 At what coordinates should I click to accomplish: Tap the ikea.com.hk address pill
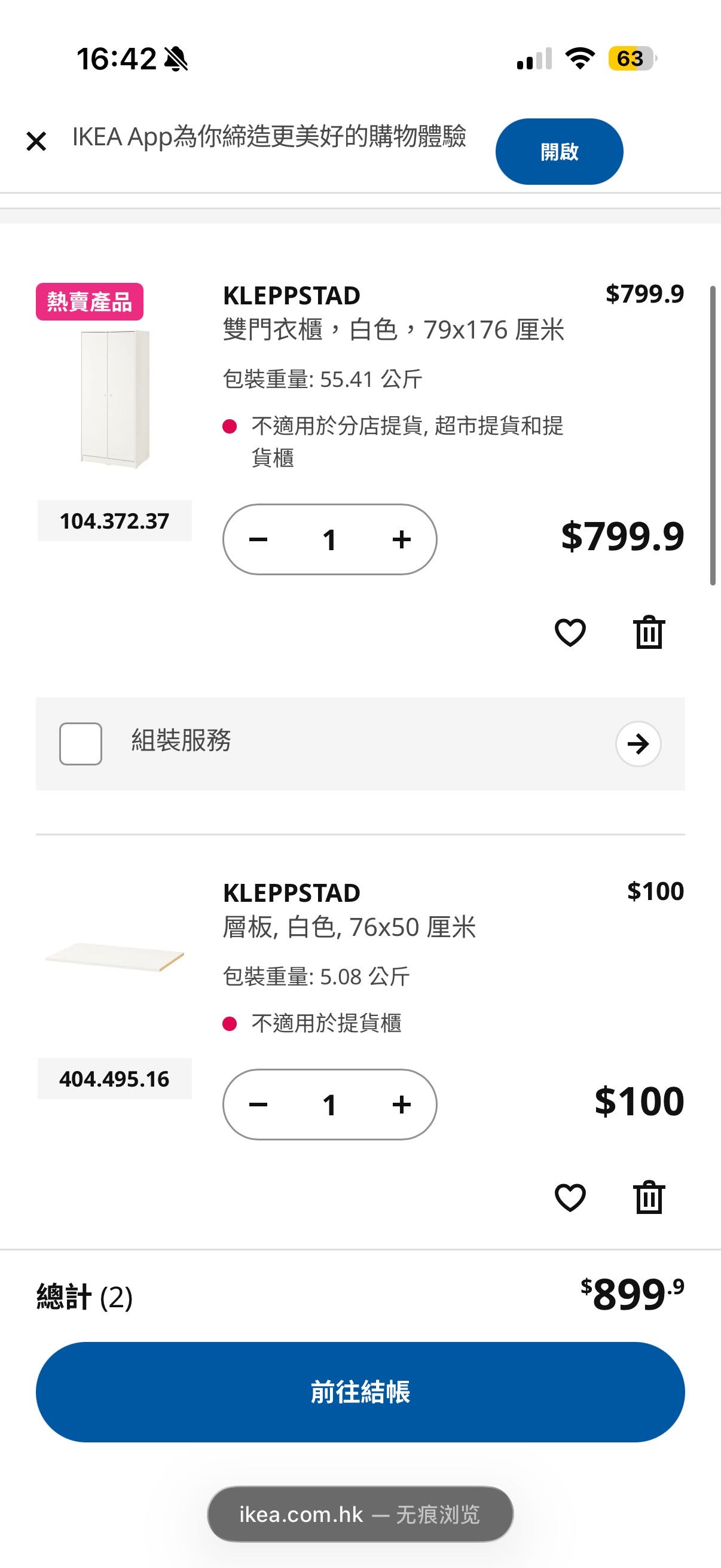pyautogui.click(x=360, y=1514)
